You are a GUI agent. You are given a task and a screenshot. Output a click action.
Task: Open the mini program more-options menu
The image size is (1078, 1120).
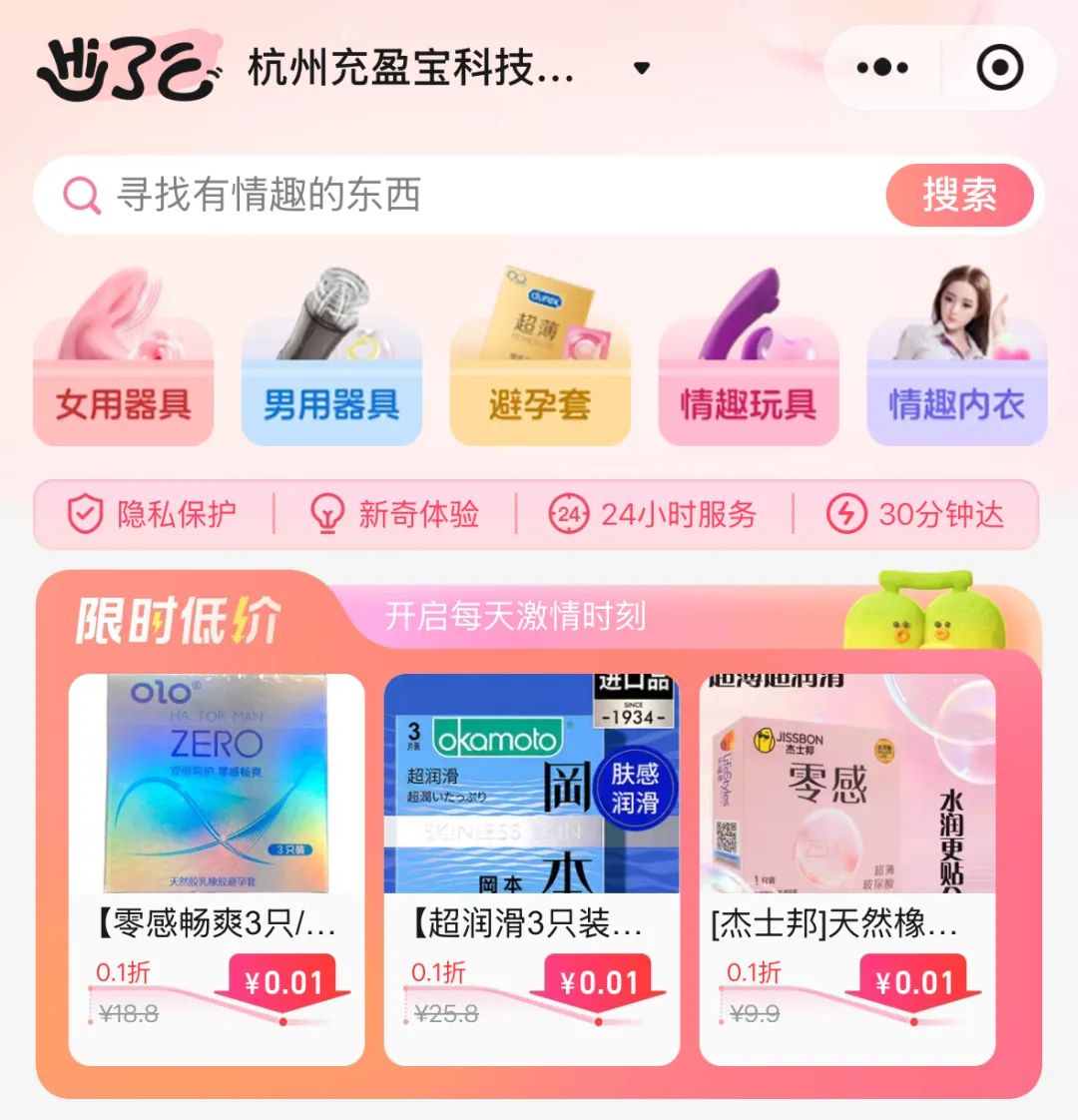coord(882,68)
